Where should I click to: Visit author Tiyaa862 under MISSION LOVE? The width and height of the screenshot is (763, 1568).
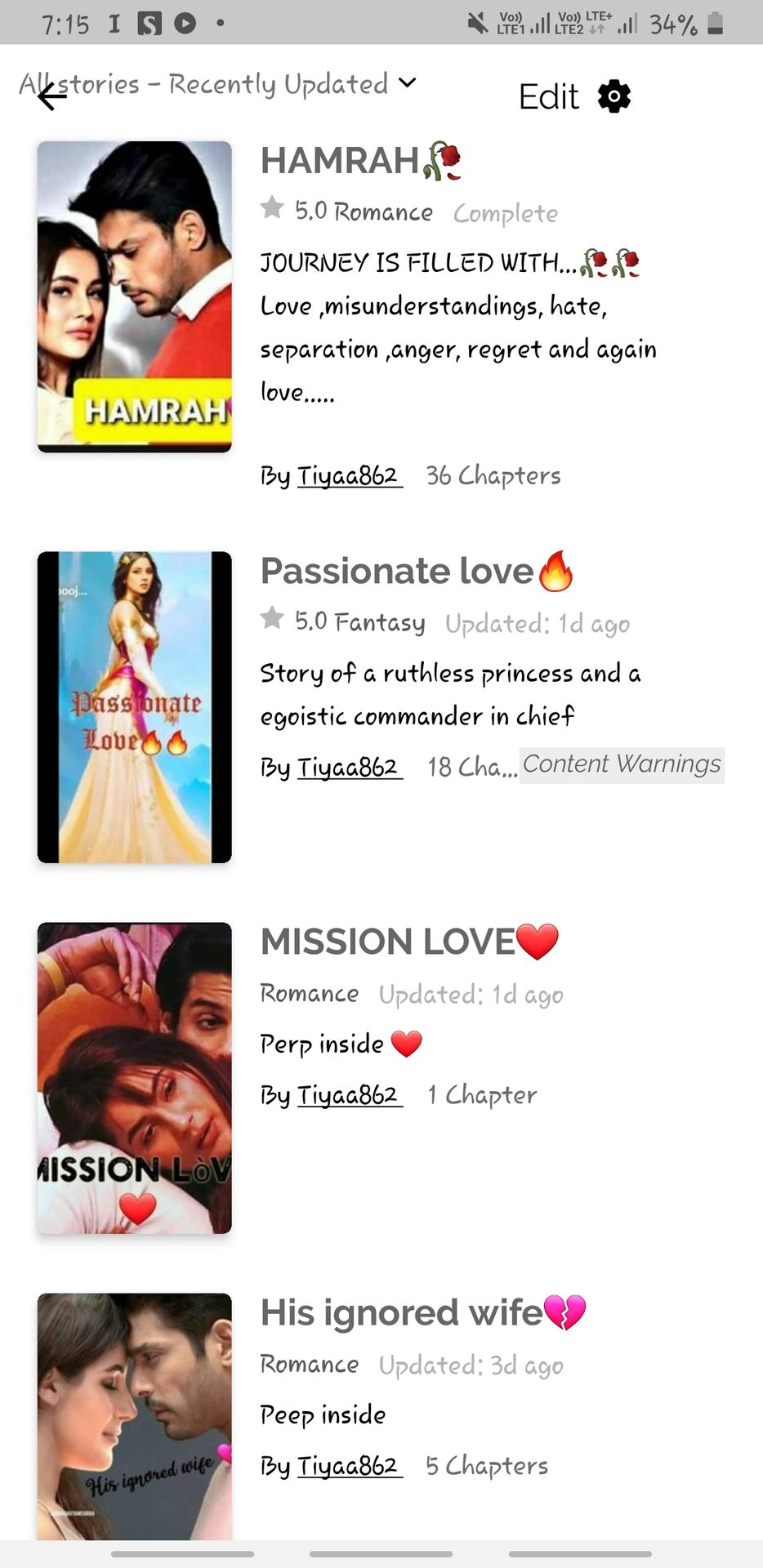tap(349, 1095)
